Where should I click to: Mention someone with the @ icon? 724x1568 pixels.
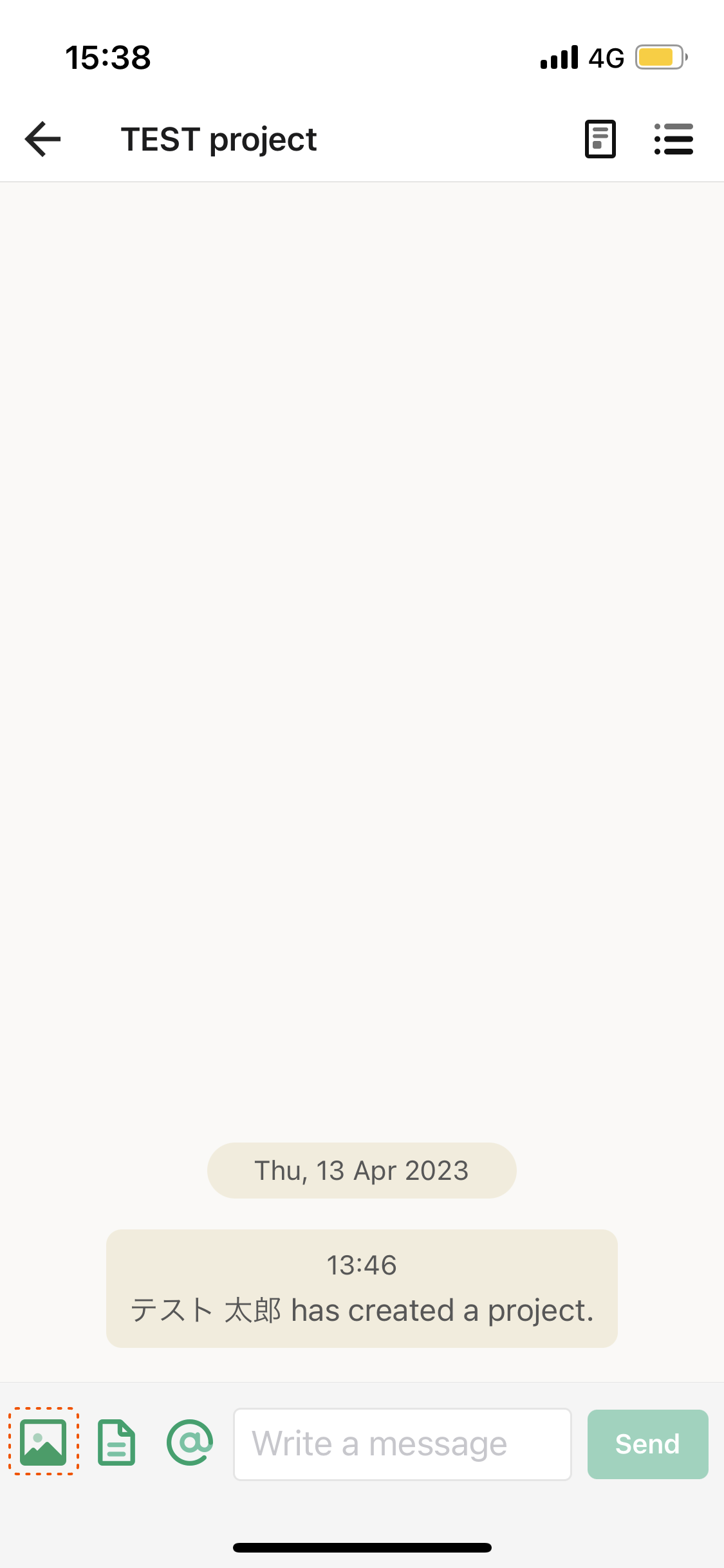click(x=190, y=1442)
